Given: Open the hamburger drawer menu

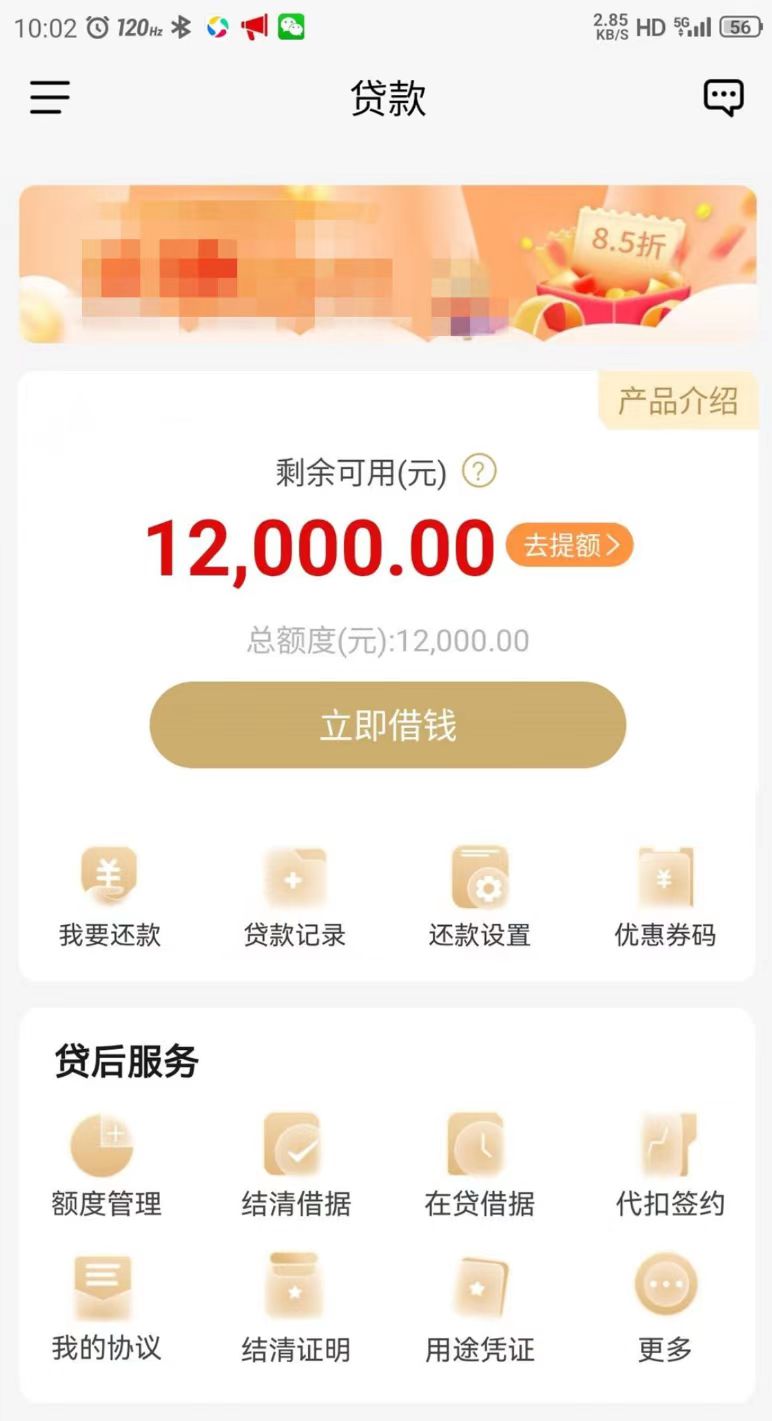Looking at the screenshot, I should click(49, 97).
